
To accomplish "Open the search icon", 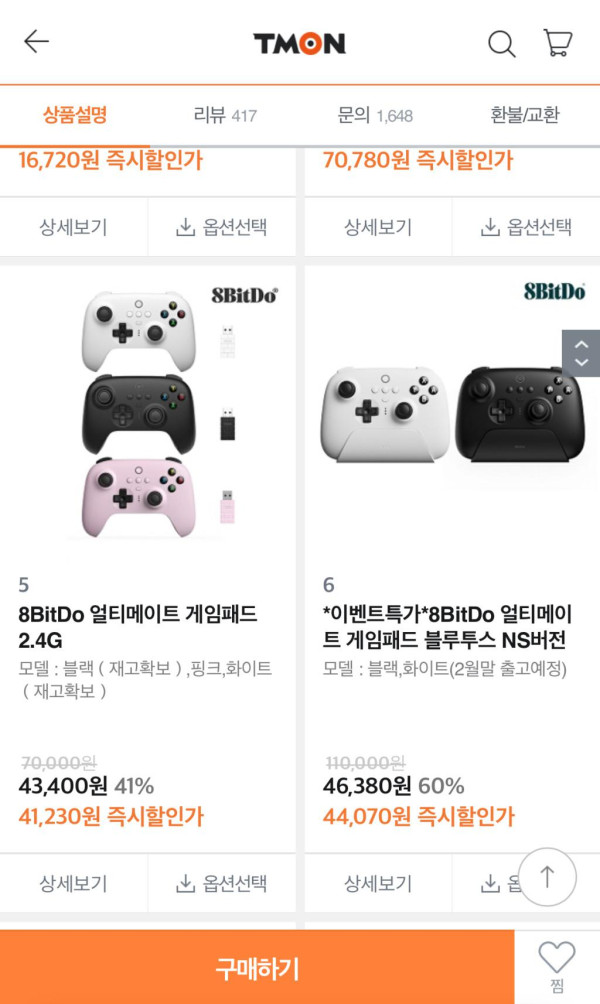I will click(501, 43).
